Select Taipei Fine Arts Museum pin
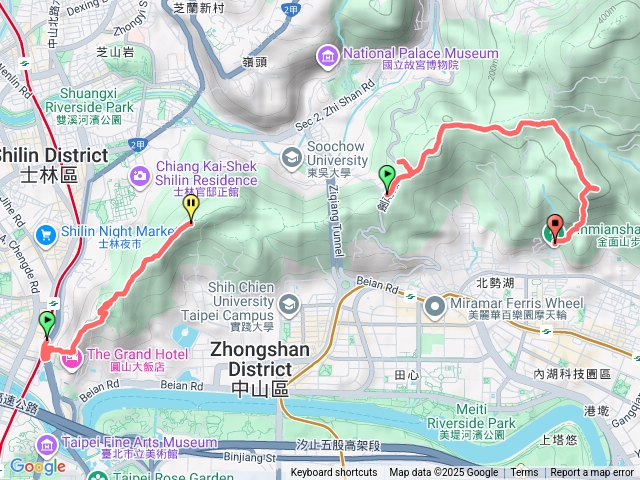Viewport: 640px width, 480px height. click(47, 443)
